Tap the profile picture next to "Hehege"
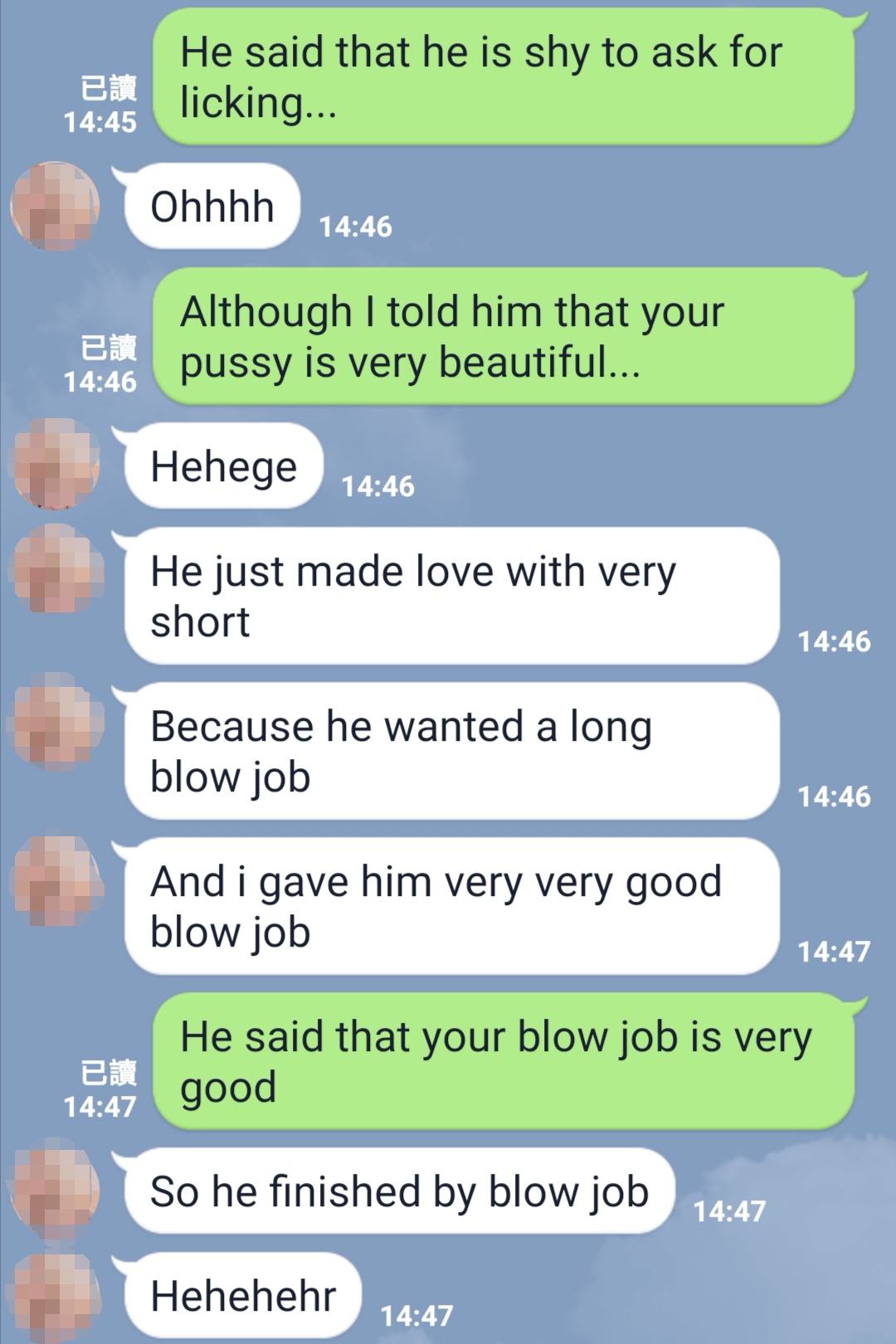896x1344 pixels. (55, 465)
